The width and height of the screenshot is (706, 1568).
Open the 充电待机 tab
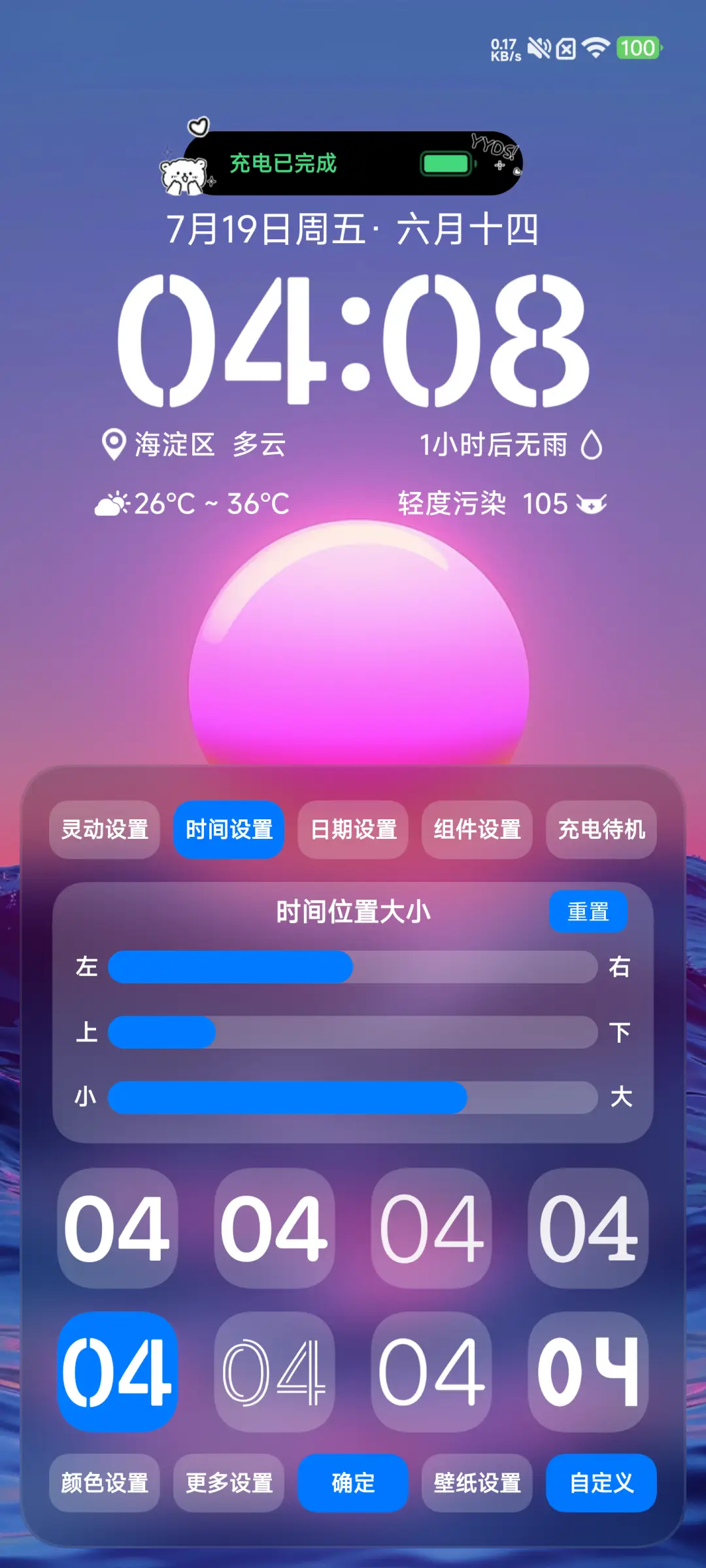click(x=601, y=830)
